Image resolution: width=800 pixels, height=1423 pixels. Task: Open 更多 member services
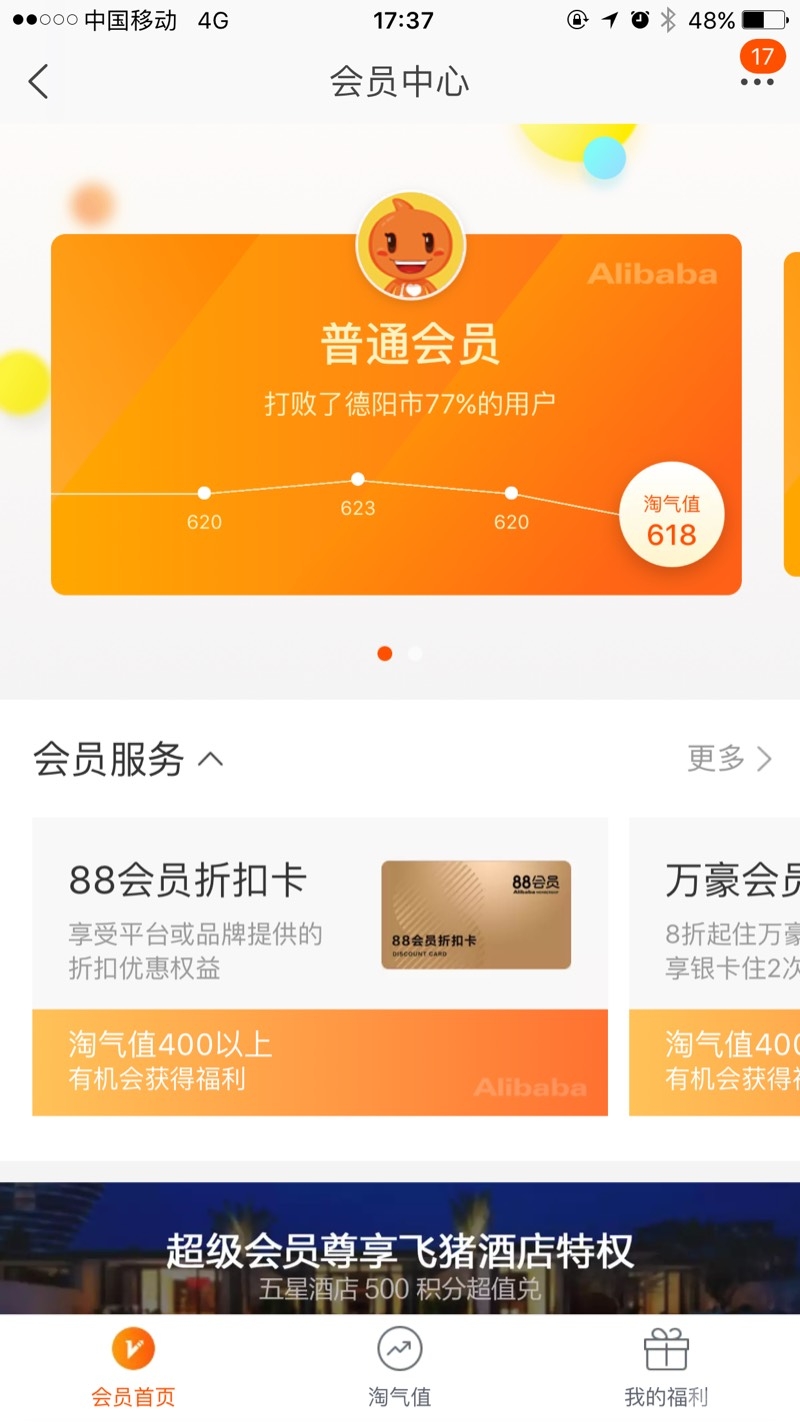[730, 759]
